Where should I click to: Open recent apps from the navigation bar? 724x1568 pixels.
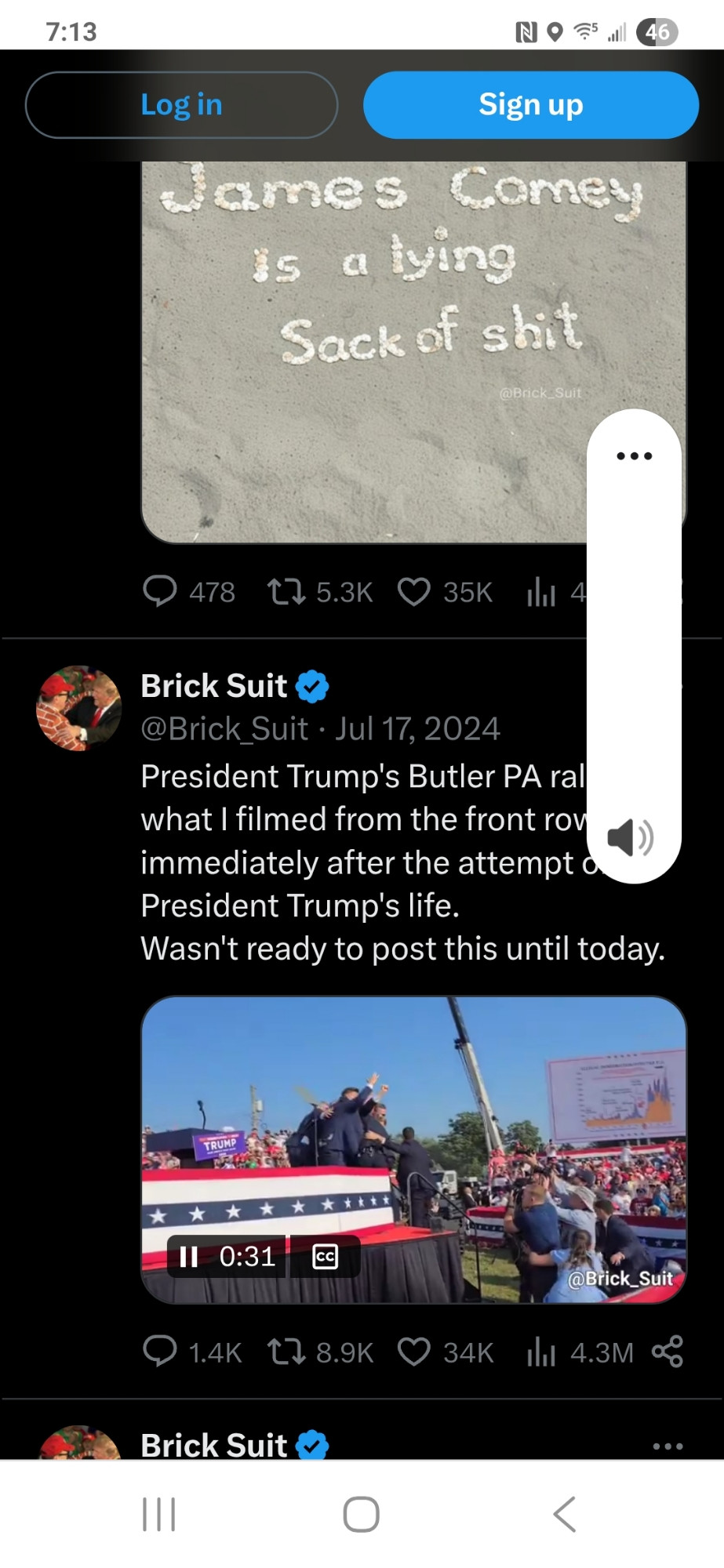click(159, 1514)
